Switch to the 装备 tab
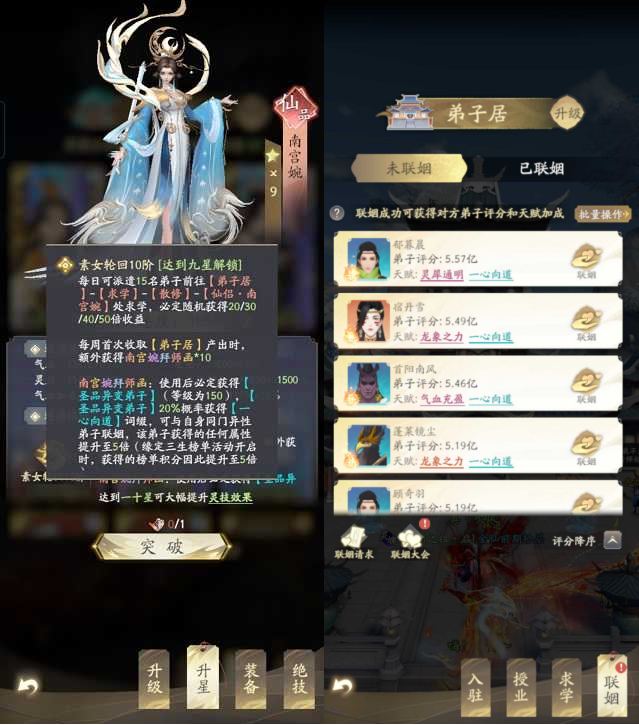Image resolution: width=639 pixels, height=725 pixels. (x=250, y=679)
